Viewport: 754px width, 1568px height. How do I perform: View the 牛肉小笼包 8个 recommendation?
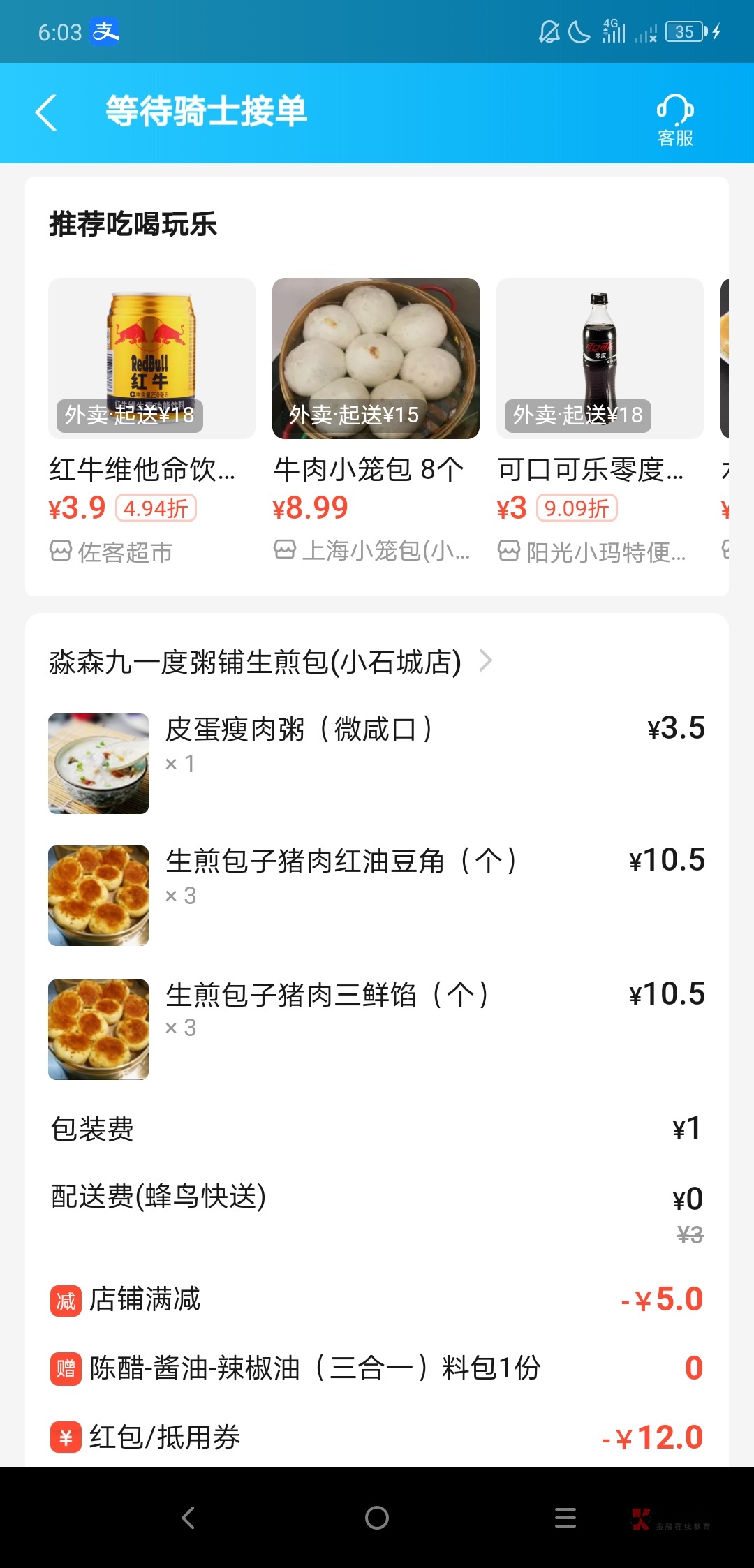pos(376,419)
